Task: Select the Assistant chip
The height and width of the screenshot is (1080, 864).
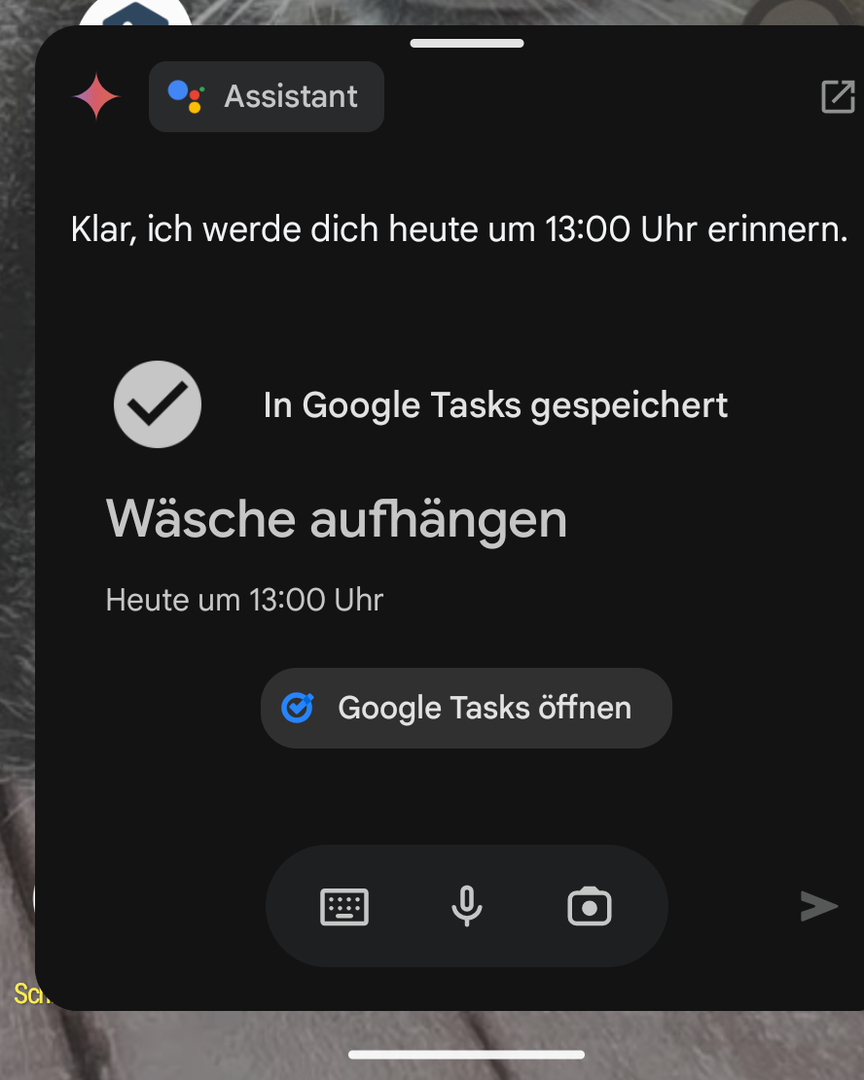Action: point(266,97)
